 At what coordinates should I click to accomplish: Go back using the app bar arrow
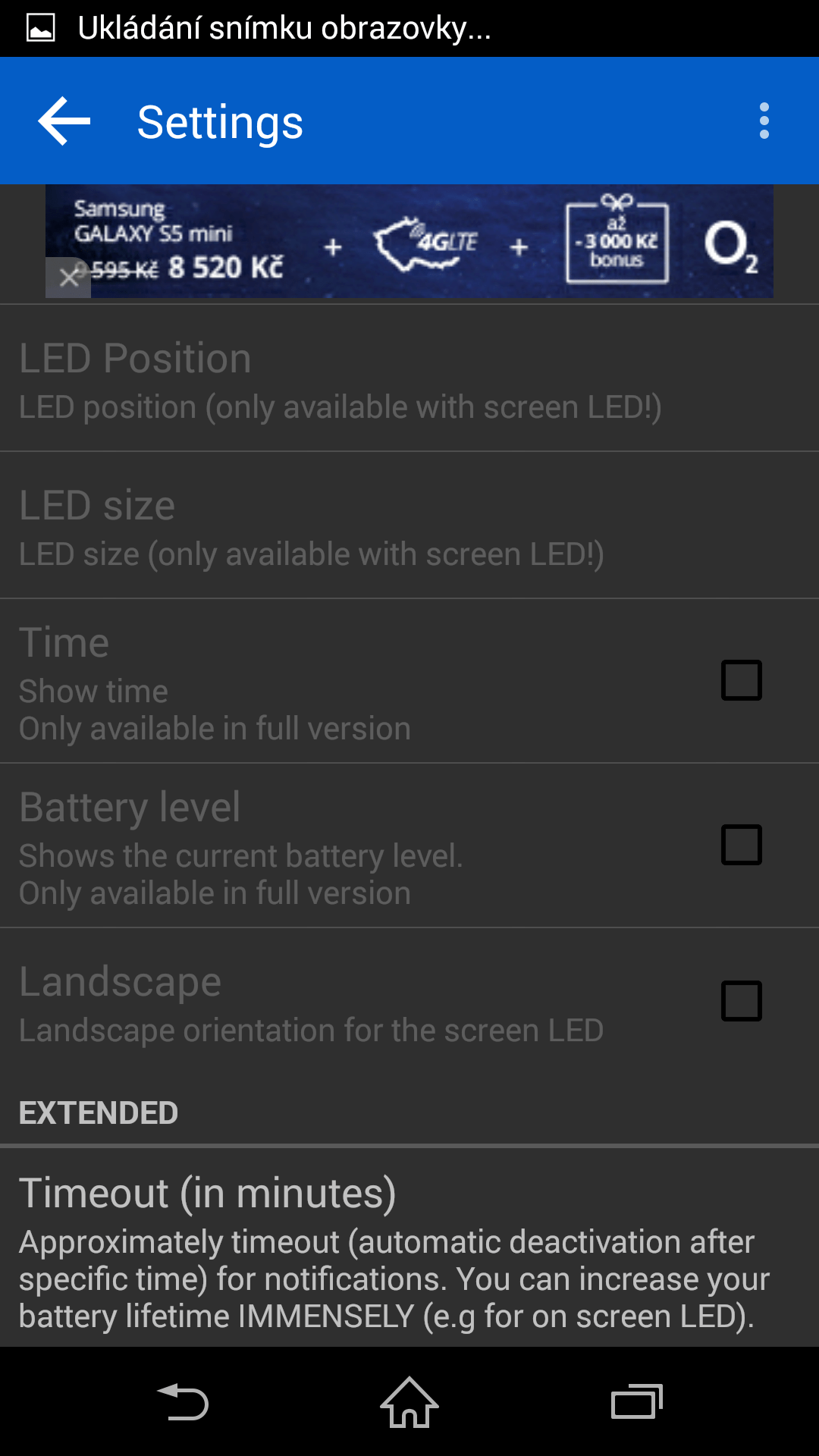[64, 121]
